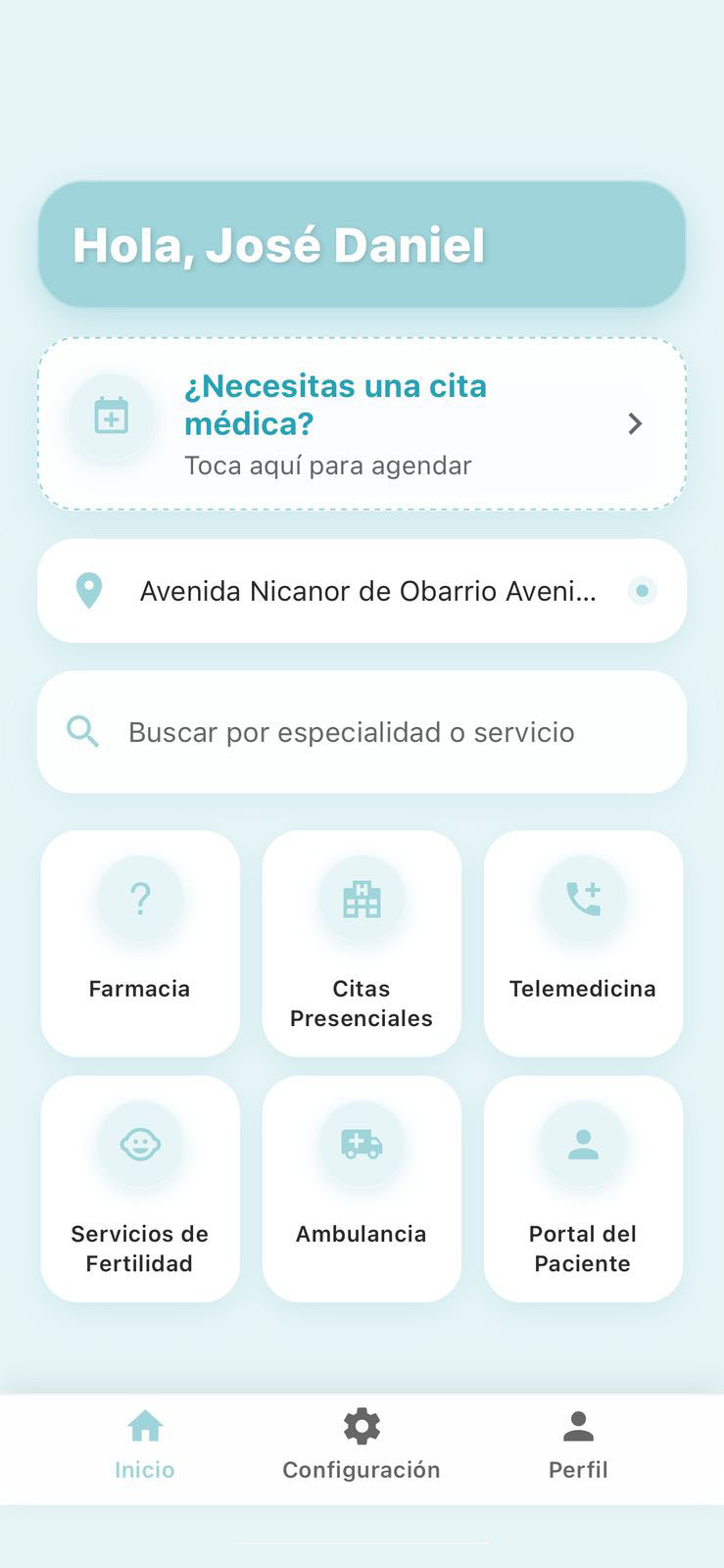
Task: Open Portal del Paciente person icon
Action: 583,1144
